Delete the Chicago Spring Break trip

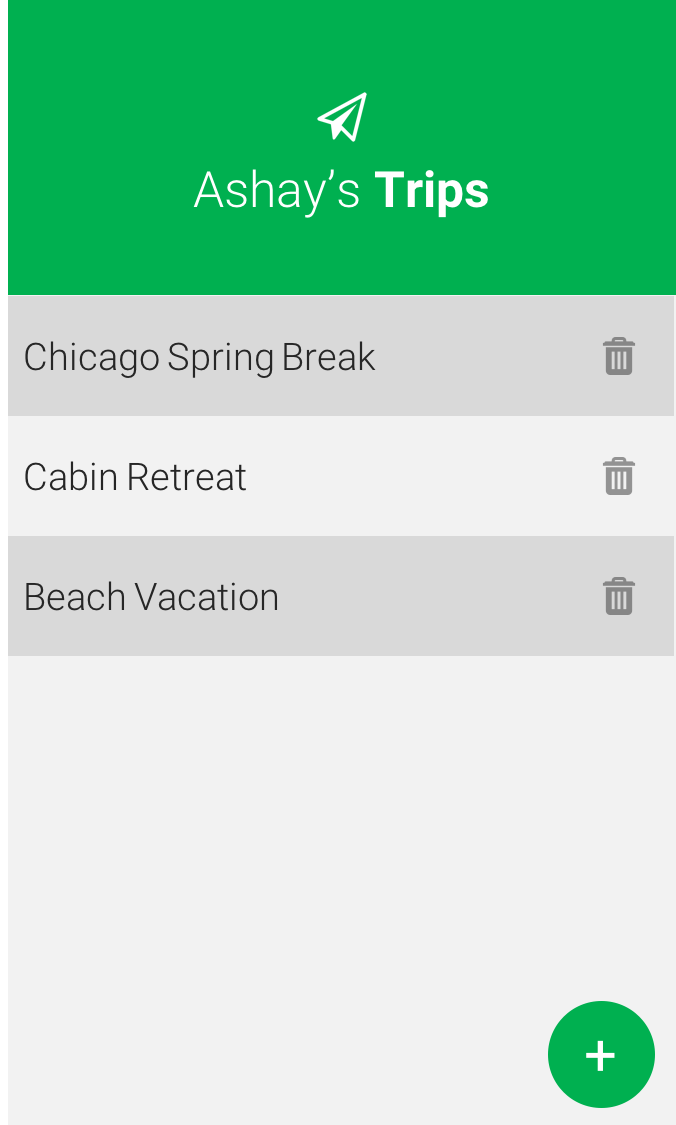click(x=619, y=357)
